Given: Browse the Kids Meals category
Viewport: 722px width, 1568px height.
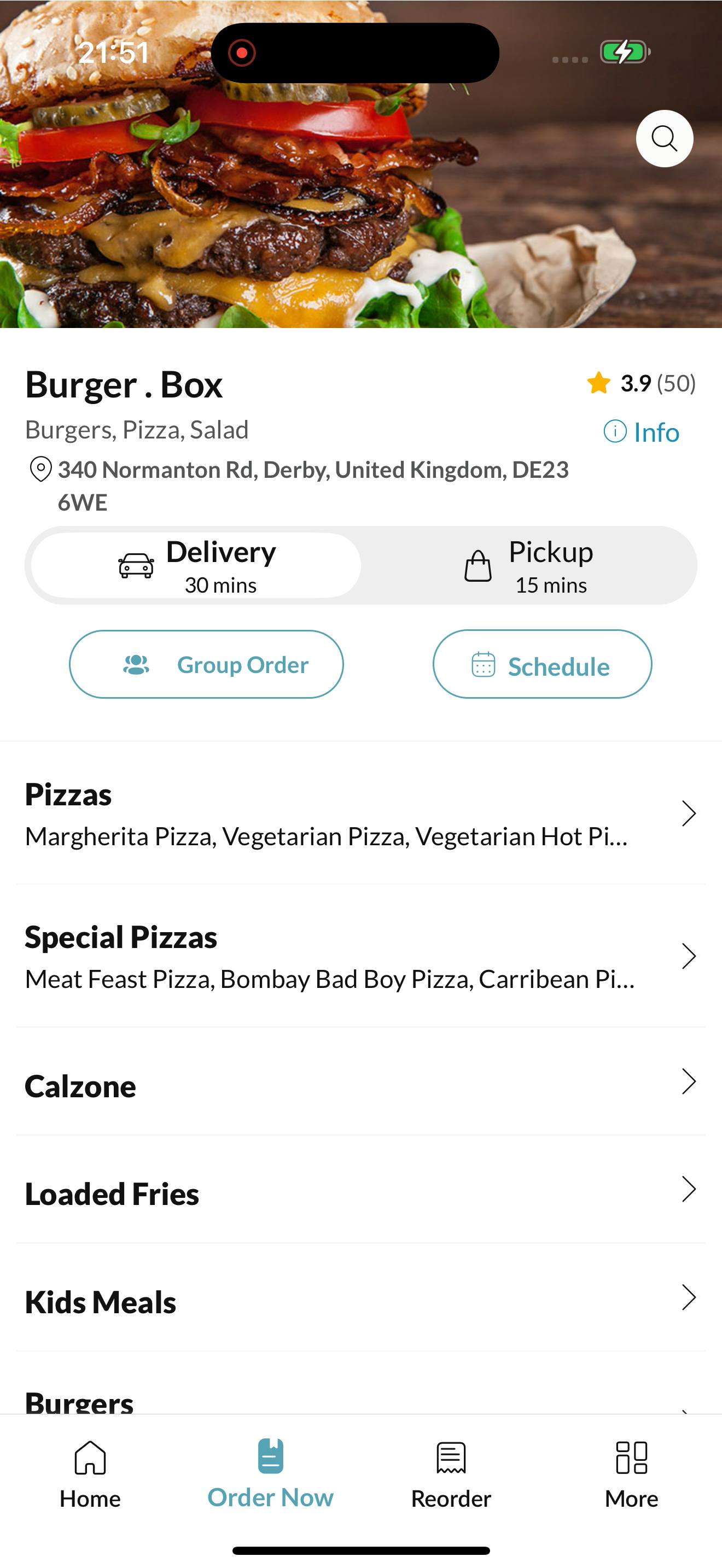Looking at the screenshot, I should (361, 1297).
